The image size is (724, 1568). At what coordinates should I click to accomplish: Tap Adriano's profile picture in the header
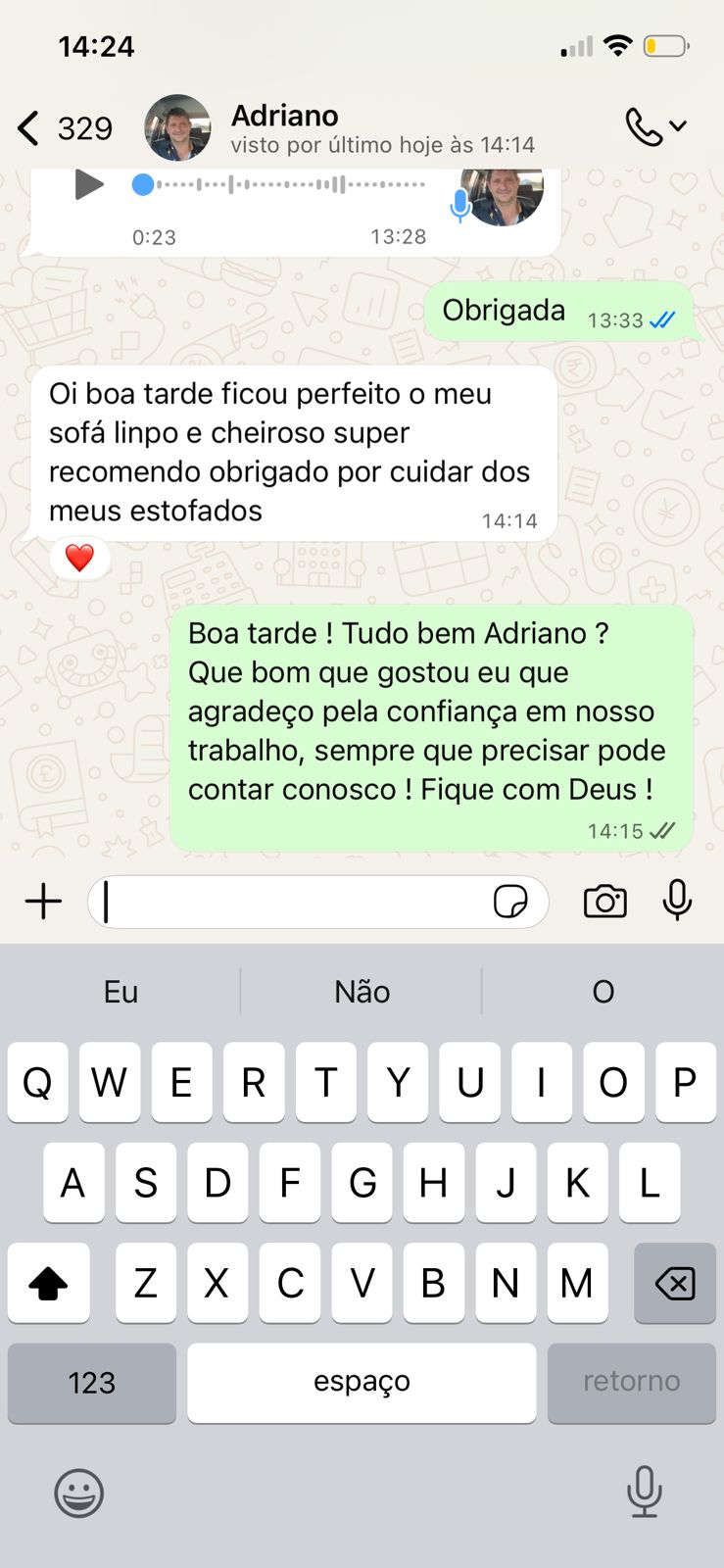[178, 126]
